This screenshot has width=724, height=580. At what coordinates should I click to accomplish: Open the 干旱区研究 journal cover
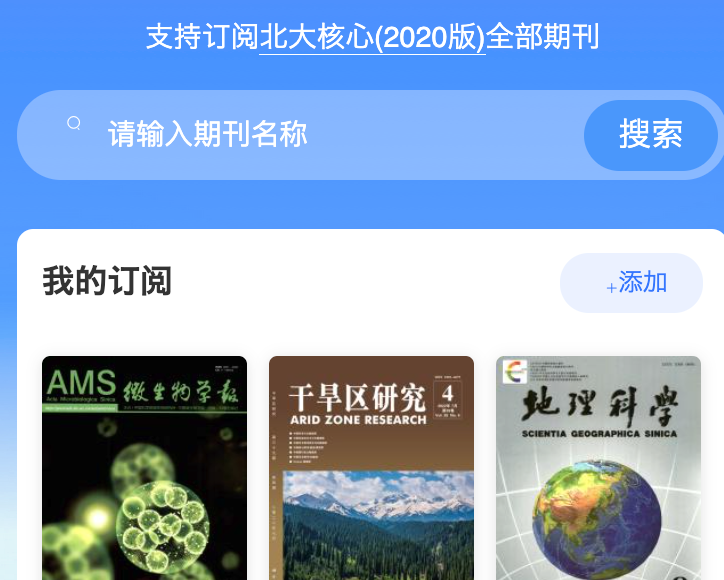coord(371,467)
